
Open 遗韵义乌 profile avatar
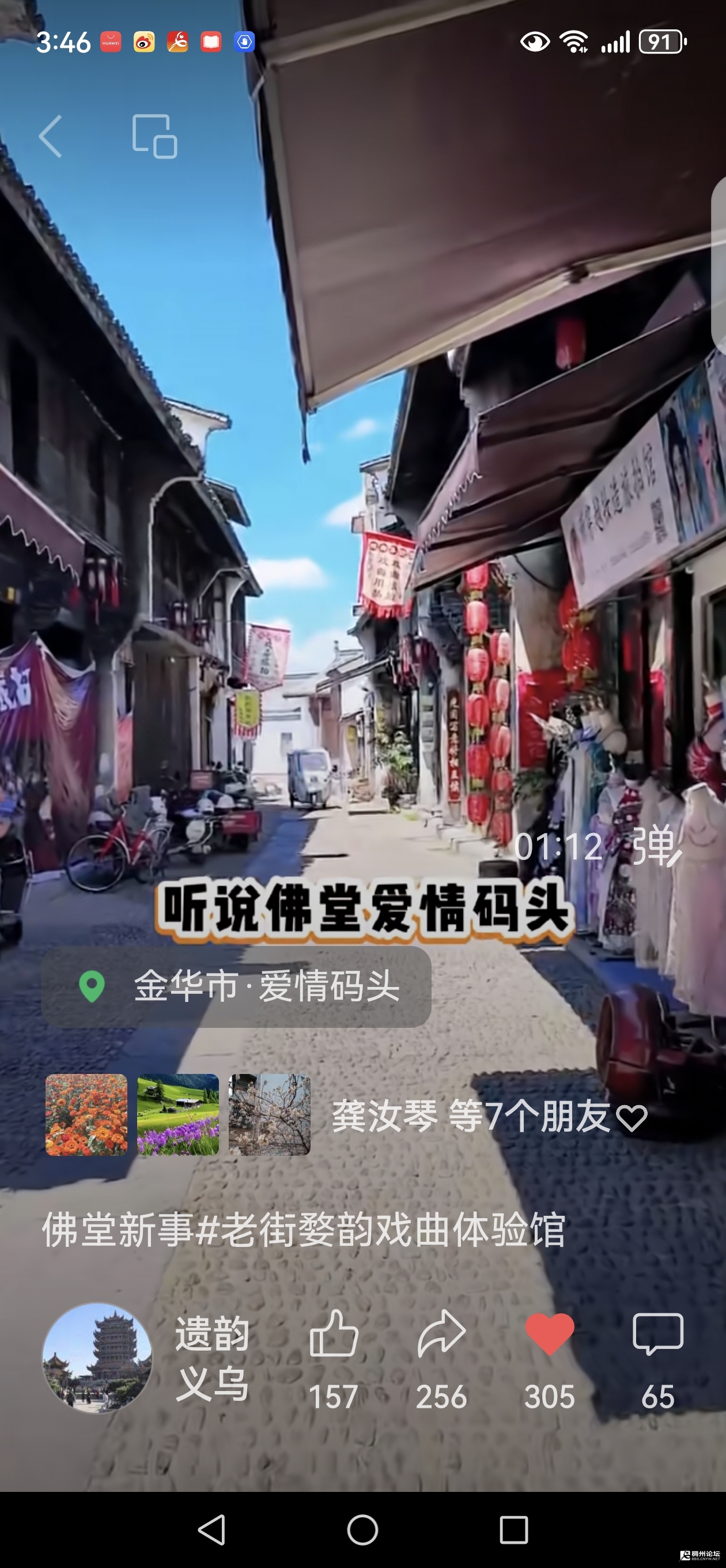97,1358
